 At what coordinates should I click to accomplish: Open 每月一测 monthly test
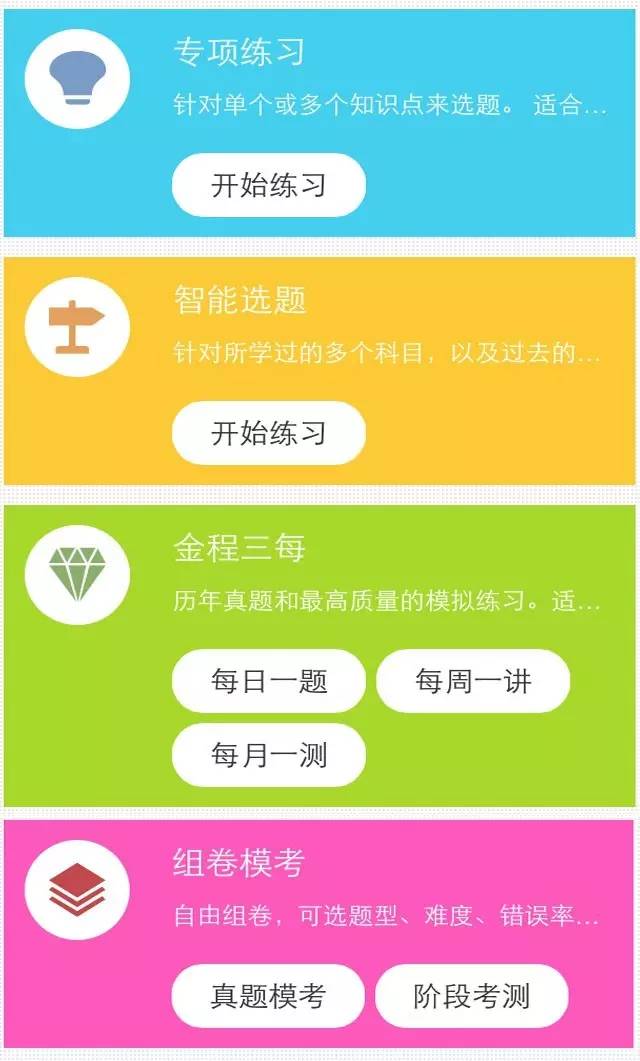pos(268,755)
